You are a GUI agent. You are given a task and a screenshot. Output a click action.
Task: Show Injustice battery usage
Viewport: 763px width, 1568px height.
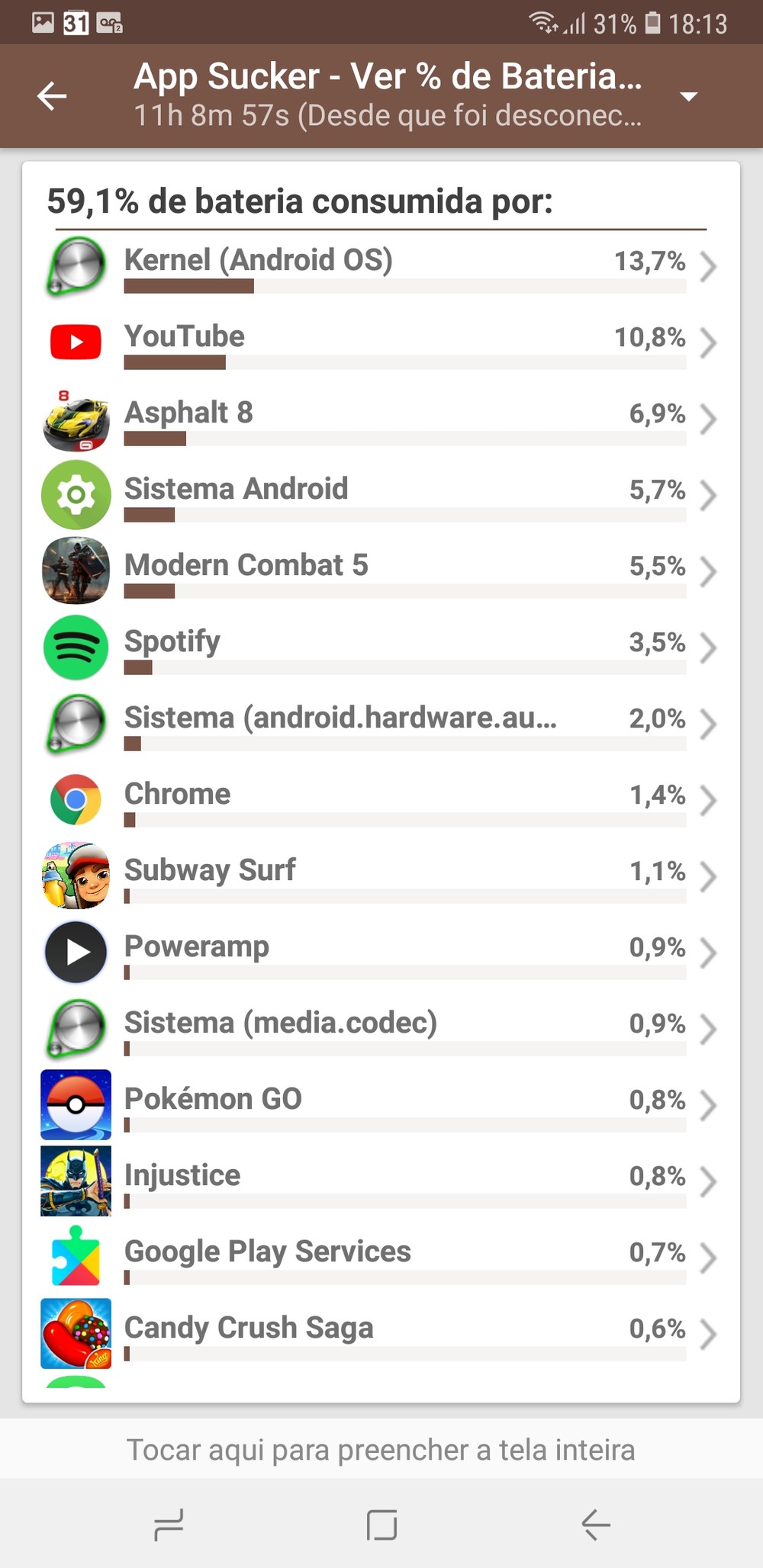coord(381,1181)
